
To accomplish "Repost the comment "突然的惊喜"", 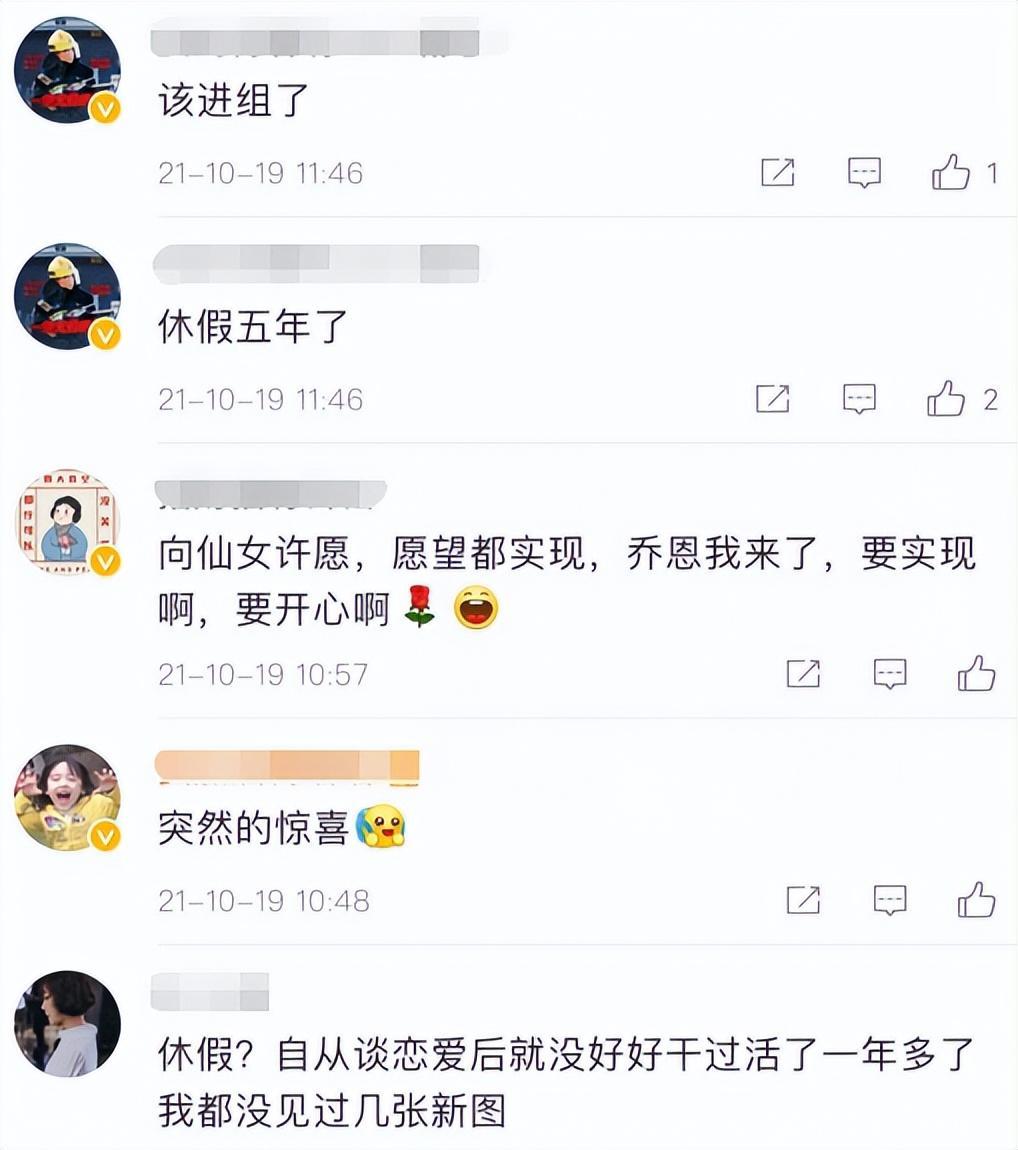I will 803,901.
